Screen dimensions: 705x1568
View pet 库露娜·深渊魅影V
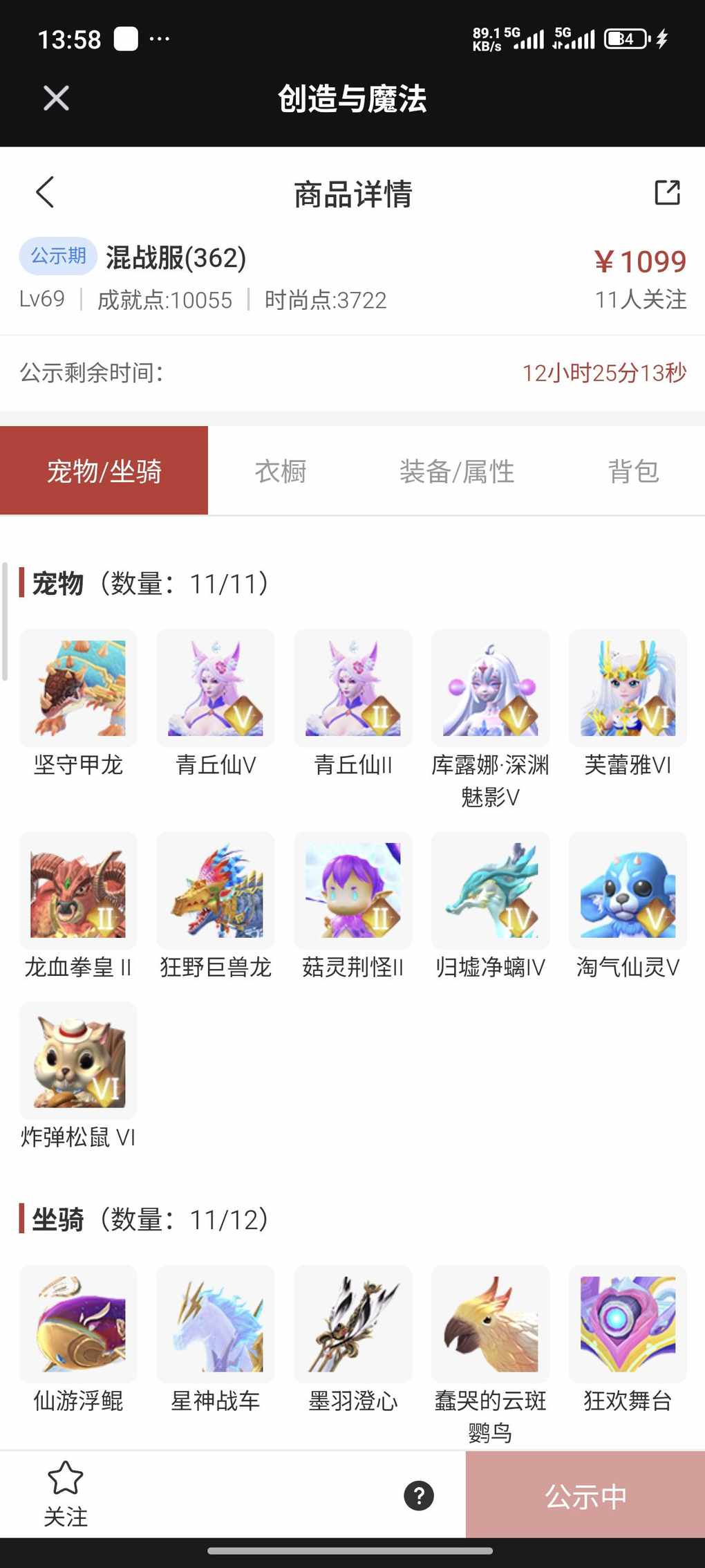tap(490, 689)
